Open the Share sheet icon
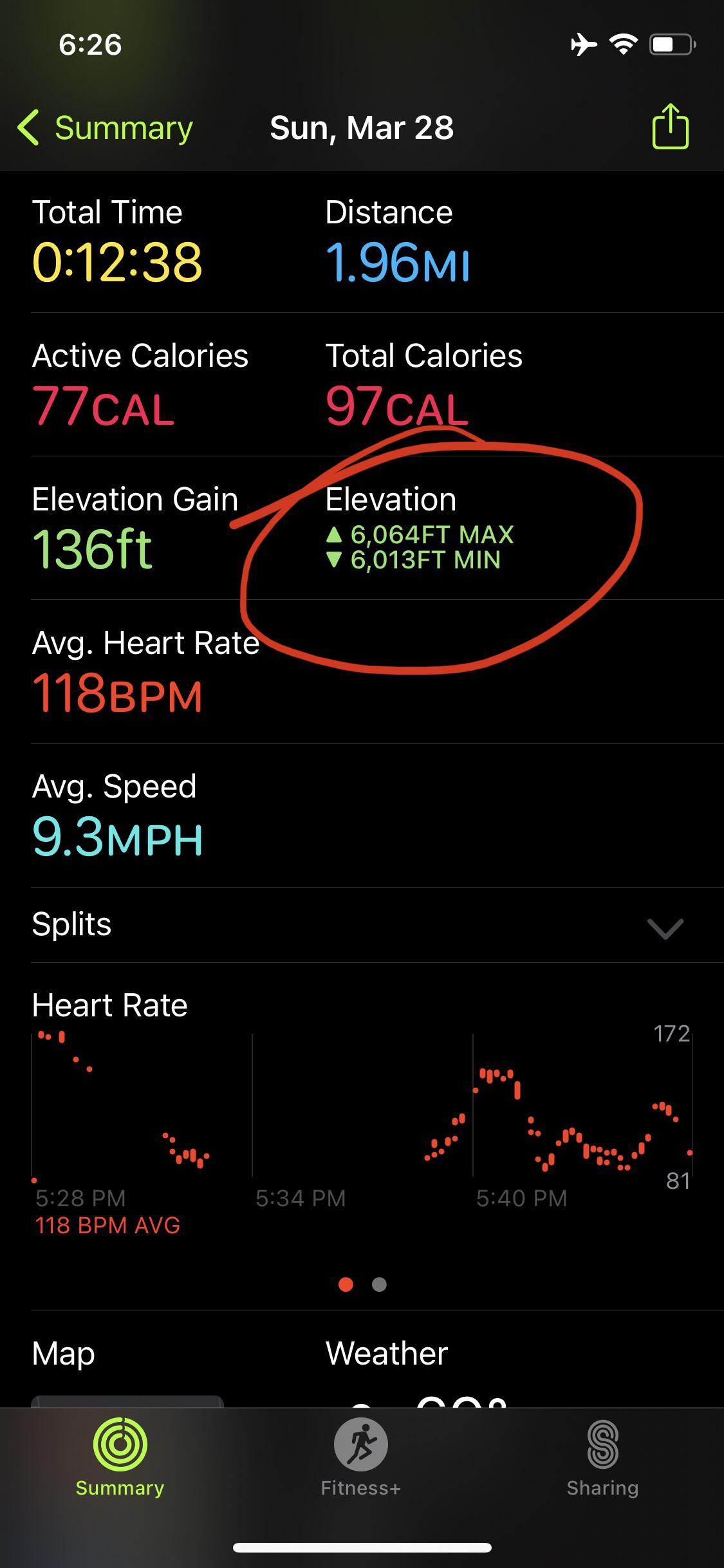The height and width of the screenshot is (1568, 724). (671, 126)
